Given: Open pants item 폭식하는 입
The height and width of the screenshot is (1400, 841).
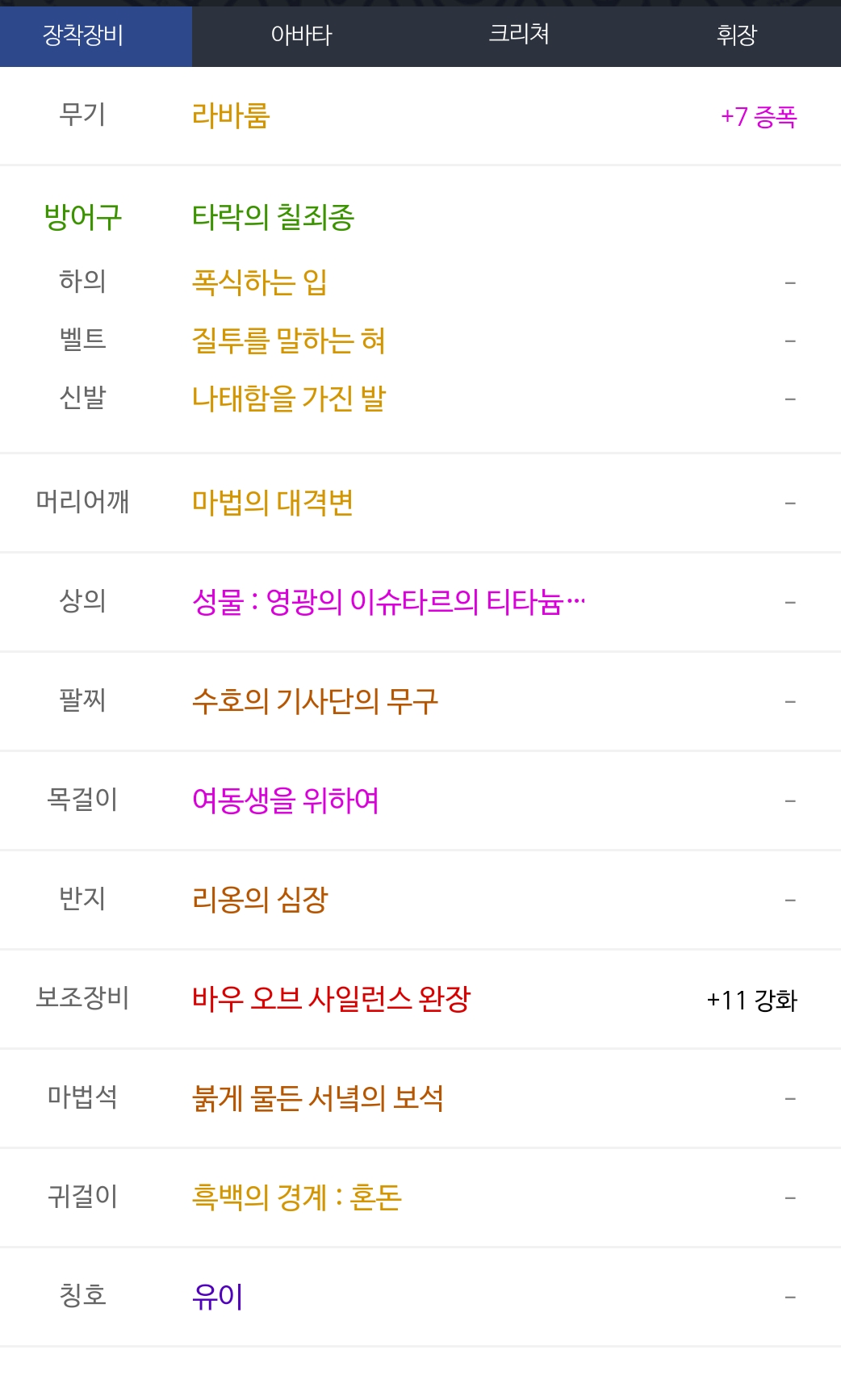Looking at the screenshot, I should 259,282.
